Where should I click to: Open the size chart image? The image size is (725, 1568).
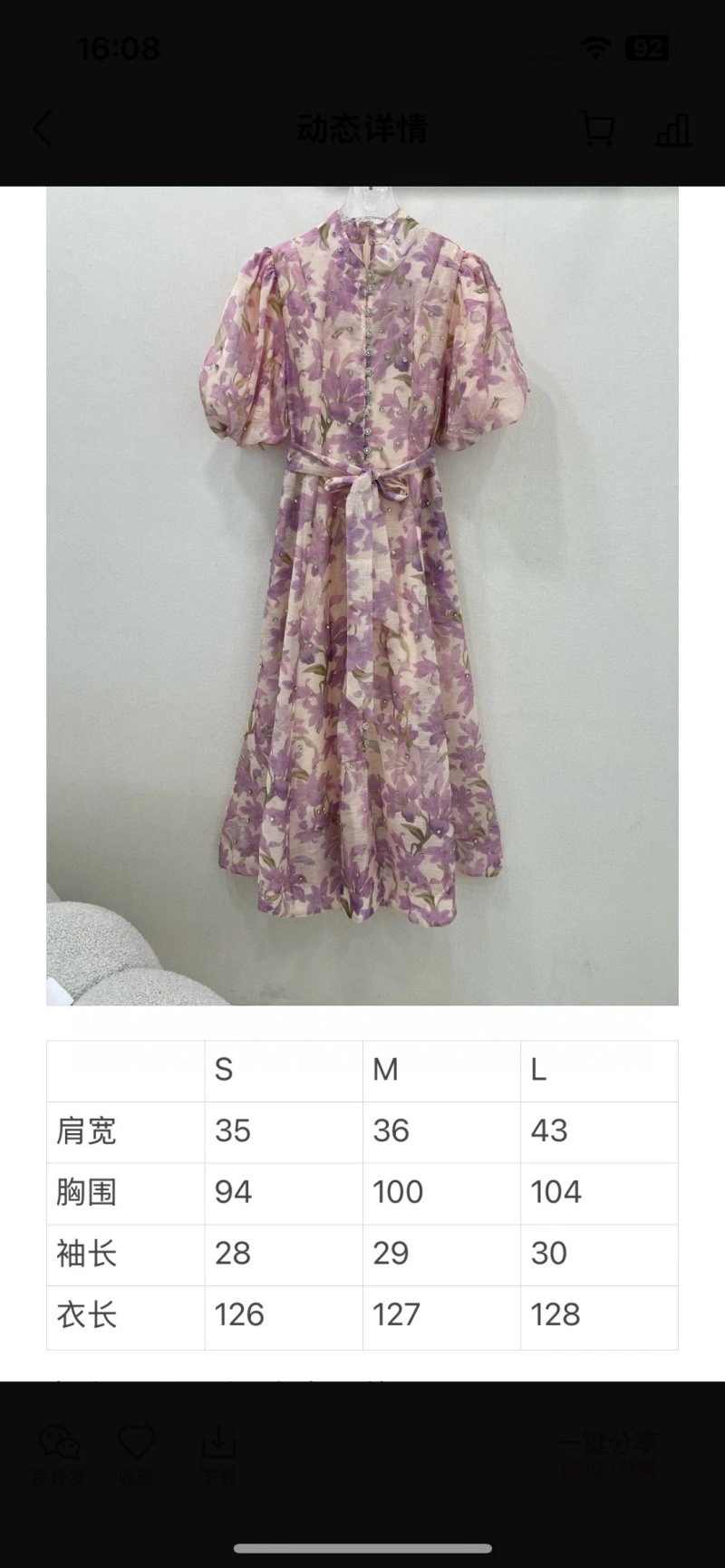(x=362, y=1194)
